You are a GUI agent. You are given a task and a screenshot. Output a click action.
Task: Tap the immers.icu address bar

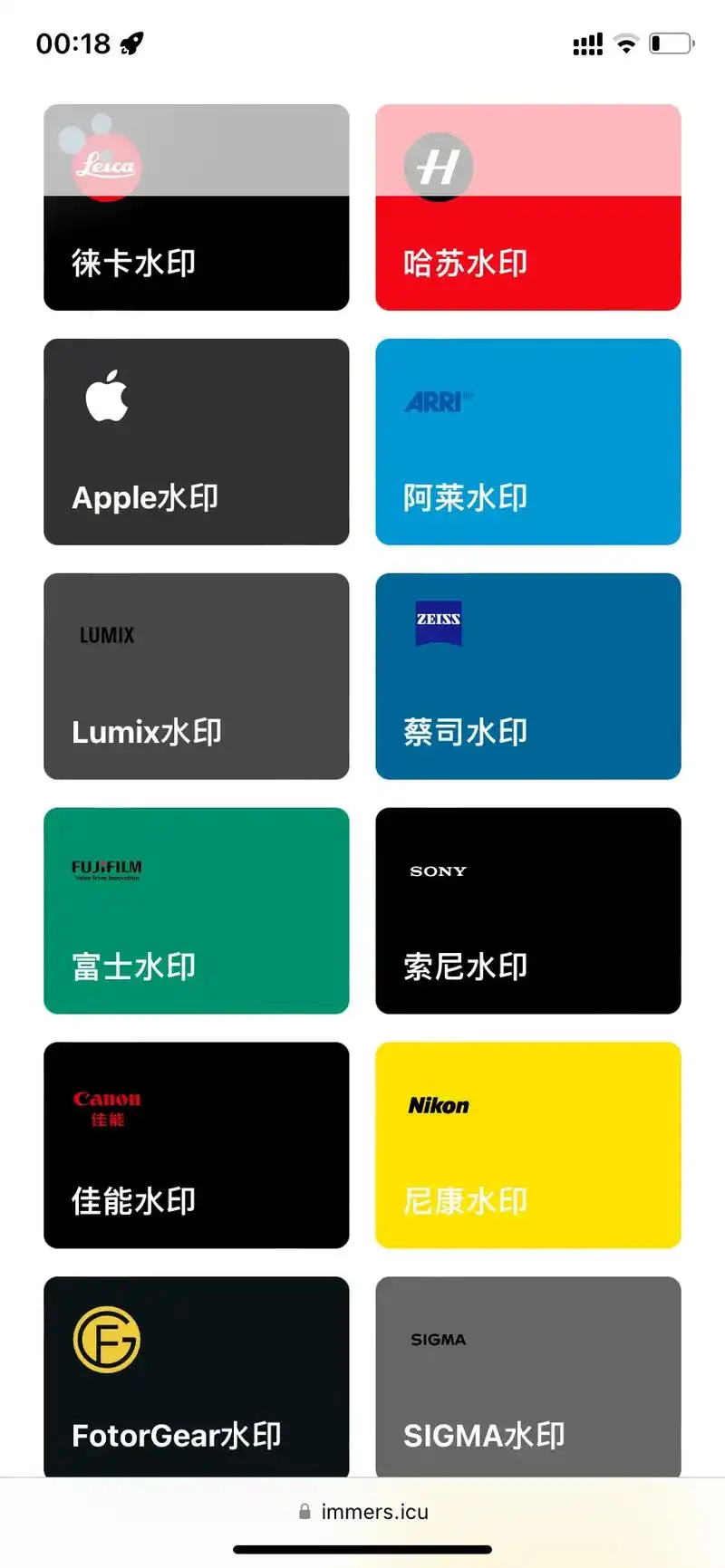[363, 1512]
